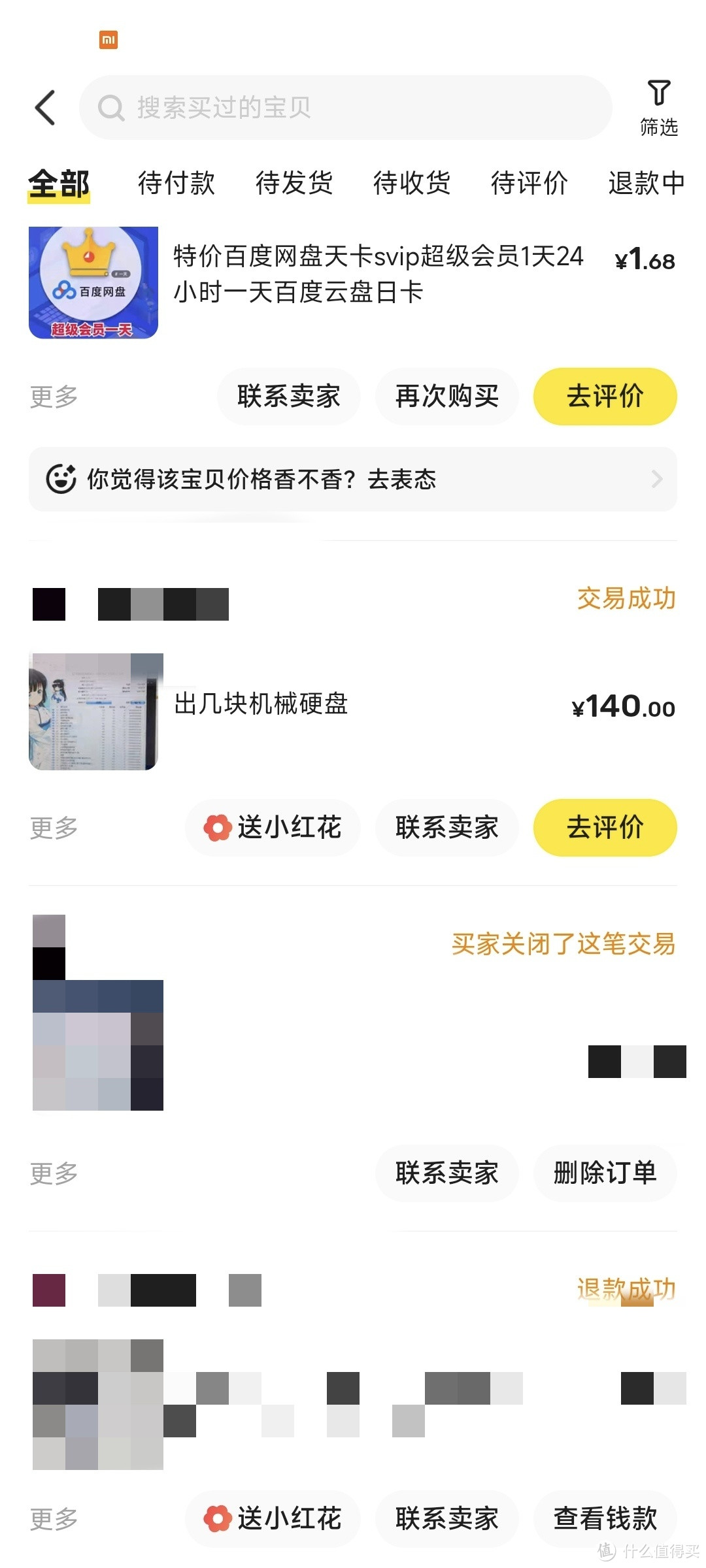Select the 退款中 tab

click(x=645, y=184)
